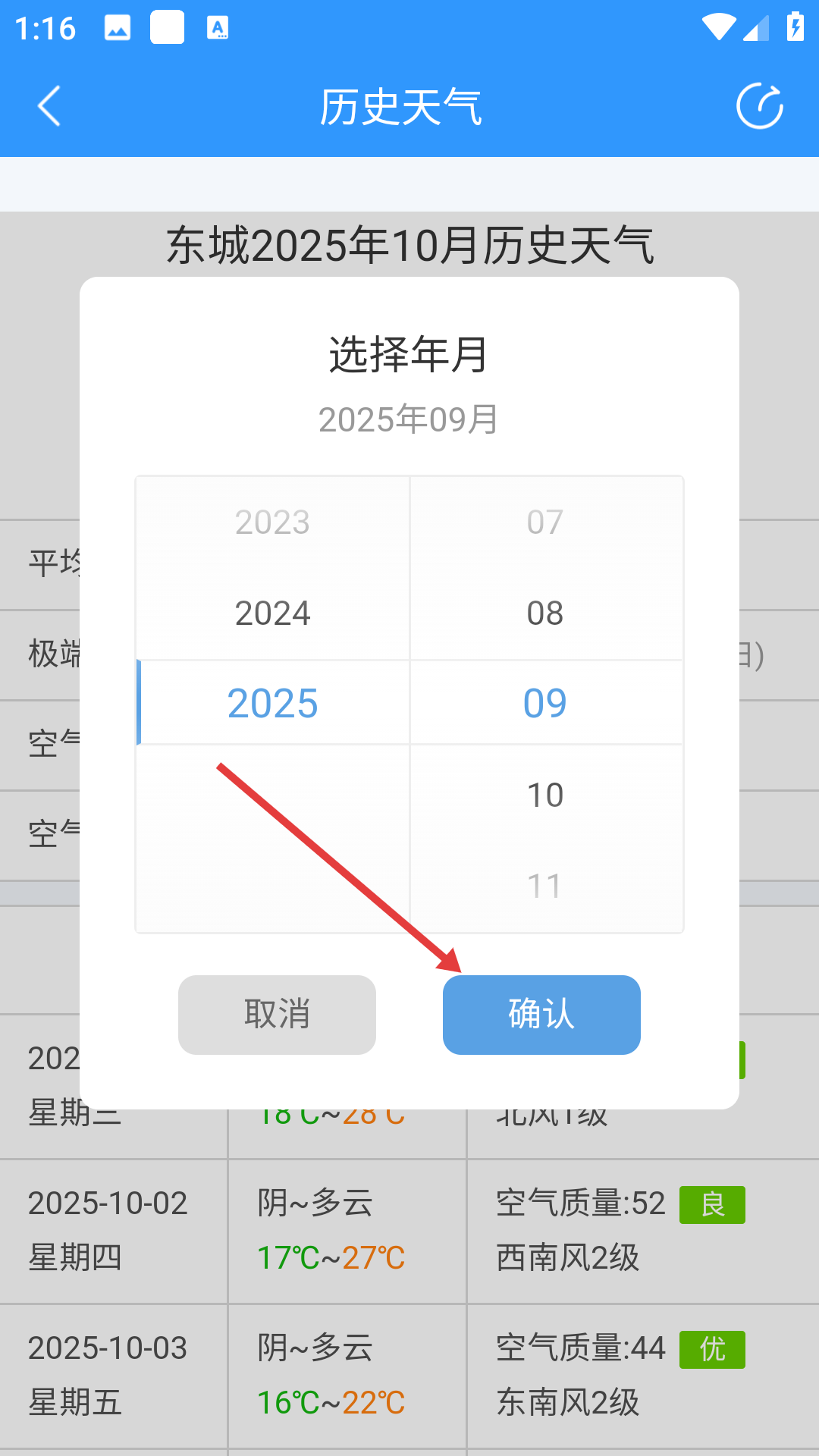This screenshot has height=1456, width=819.
Task: Cancel the year-month picker dialog
Action: point(277,1015)
